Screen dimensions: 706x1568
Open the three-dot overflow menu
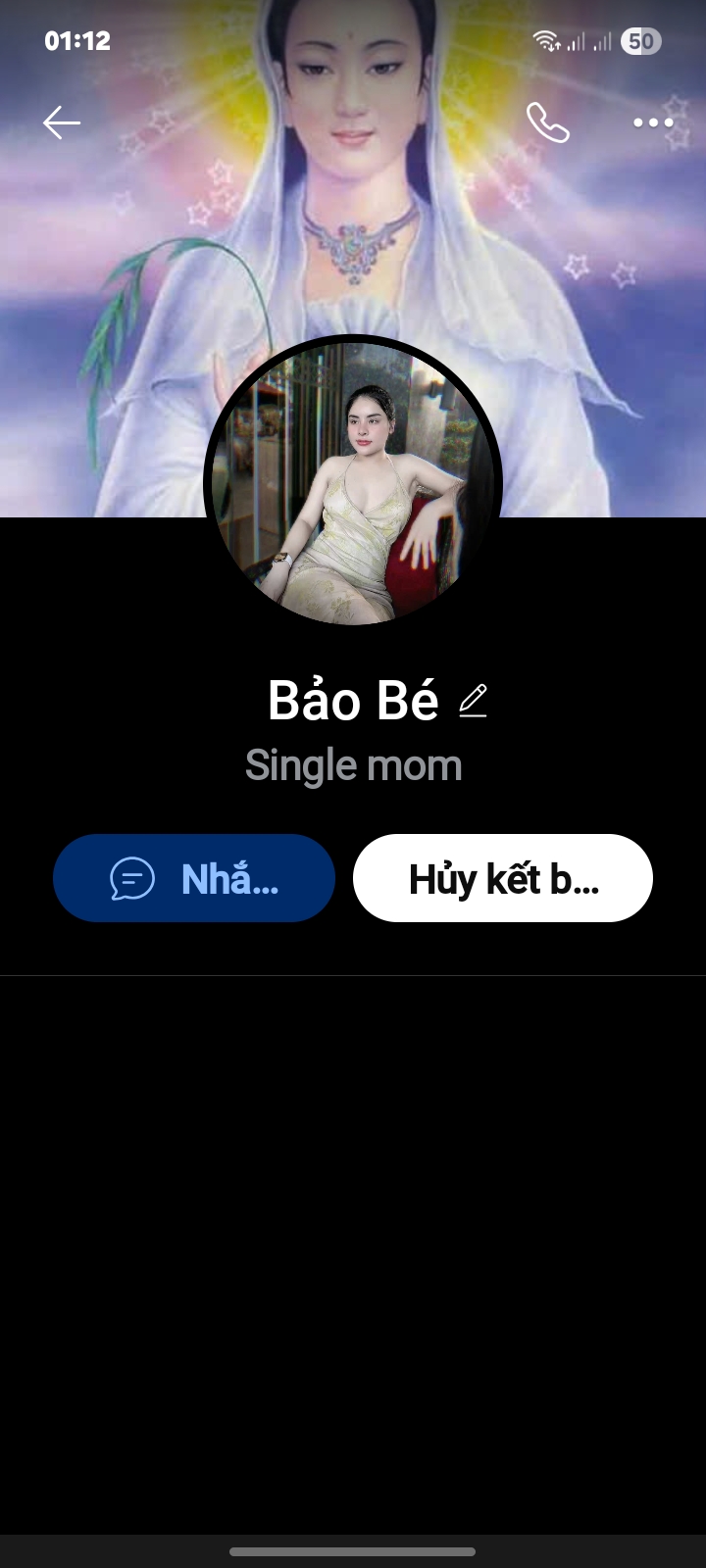pos(653,122)
